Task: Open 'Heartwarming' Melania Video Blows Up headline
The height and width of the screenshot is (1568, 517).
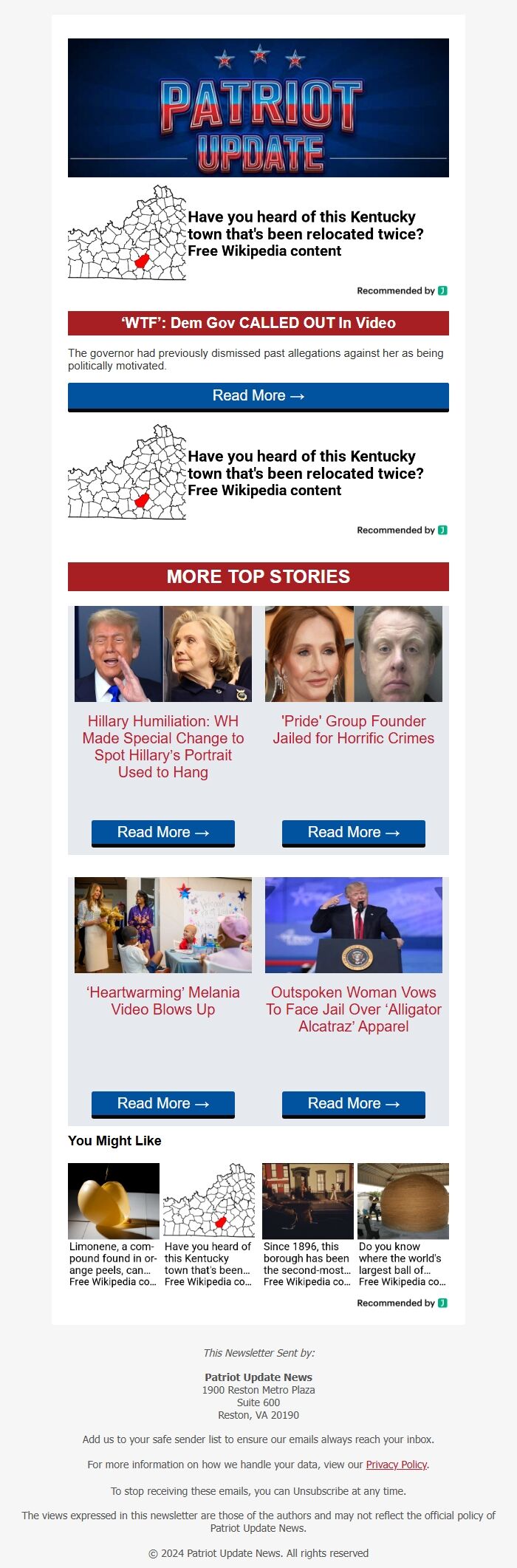Action: coord(163,1001)
